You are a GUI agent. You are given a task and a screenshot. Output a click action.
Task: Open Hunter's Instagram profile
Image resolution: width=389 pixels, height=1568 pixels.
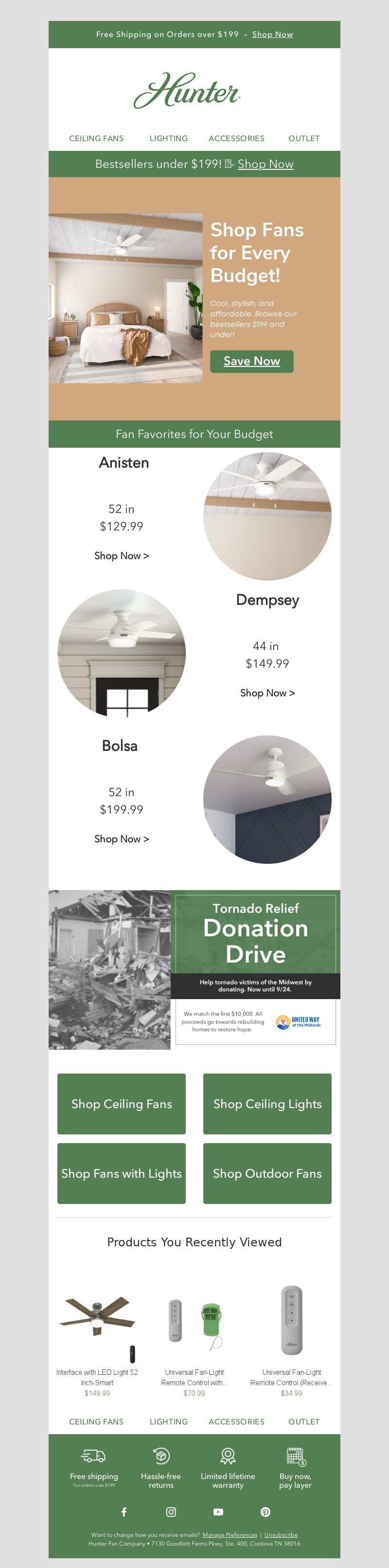click(171, 1512)
